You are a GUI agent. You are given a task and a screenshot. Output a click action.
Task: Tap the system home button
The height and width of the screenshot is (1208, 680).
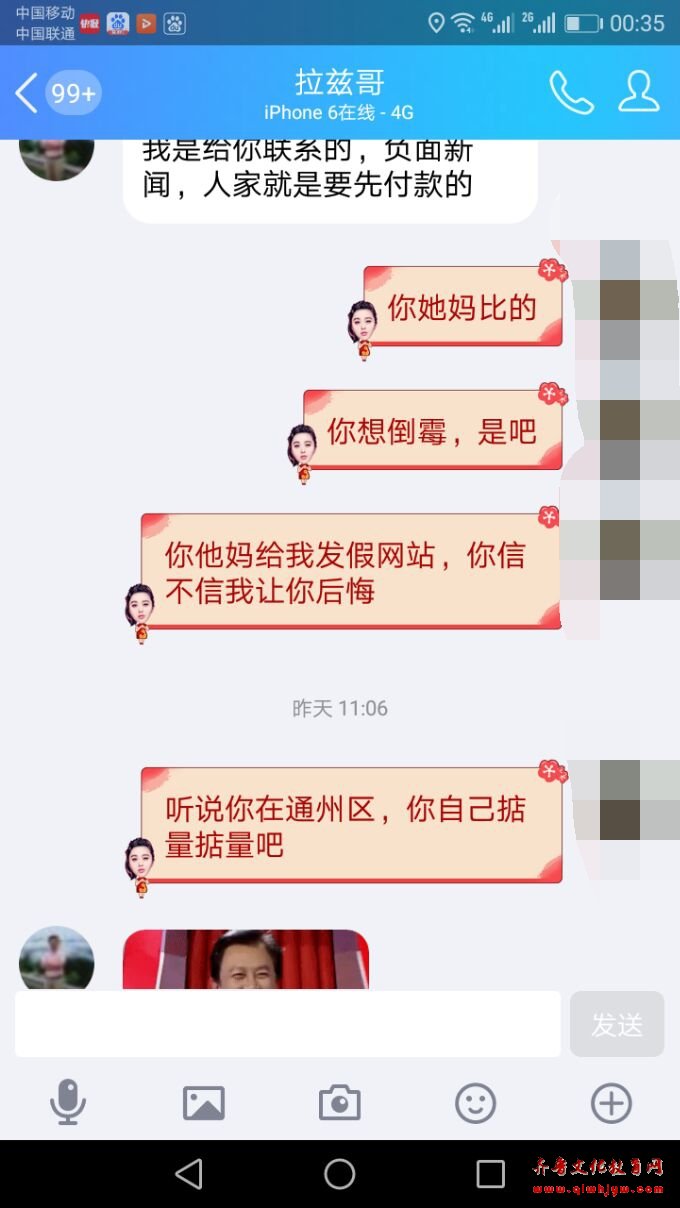[x=340, y=1174]
